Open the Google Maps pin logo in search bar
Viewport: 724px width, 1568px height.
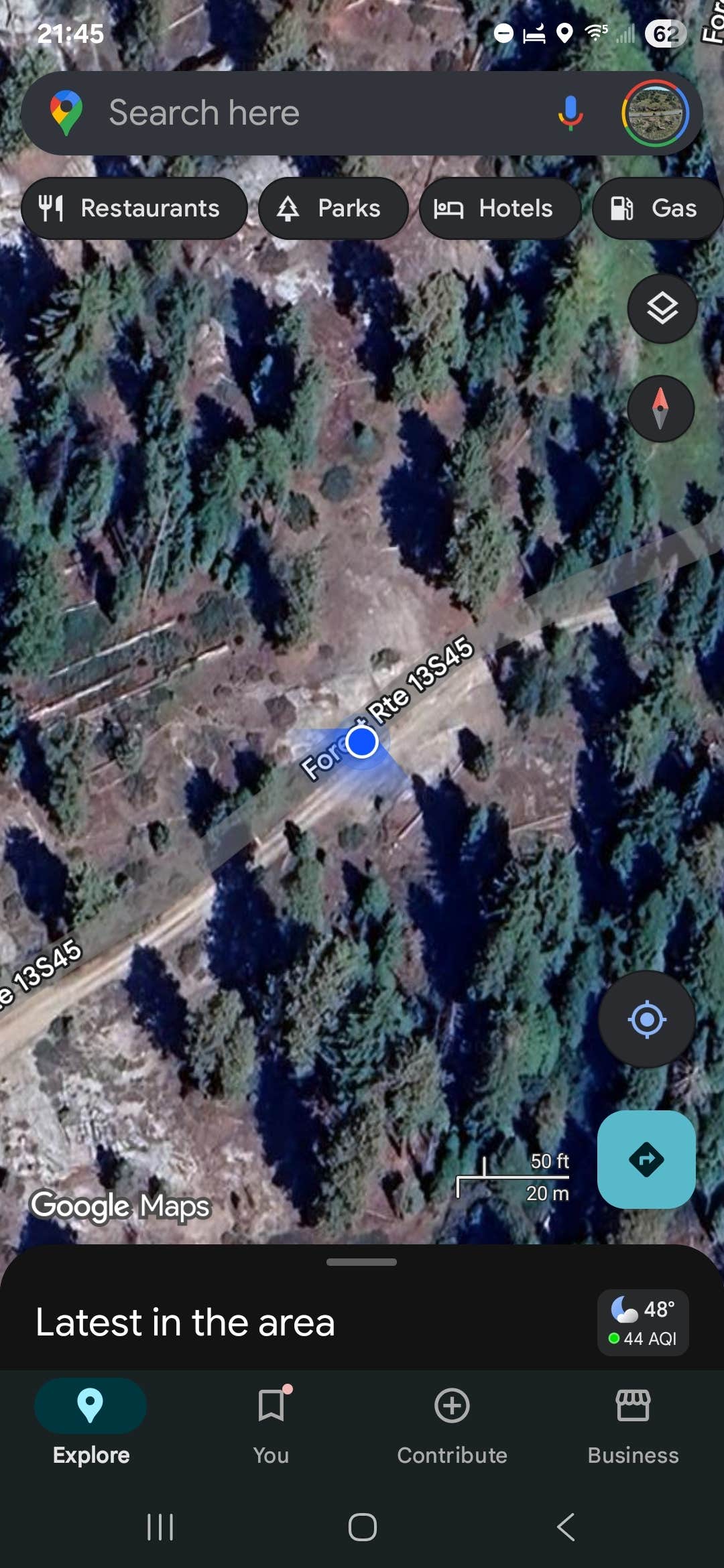(66, 112)
